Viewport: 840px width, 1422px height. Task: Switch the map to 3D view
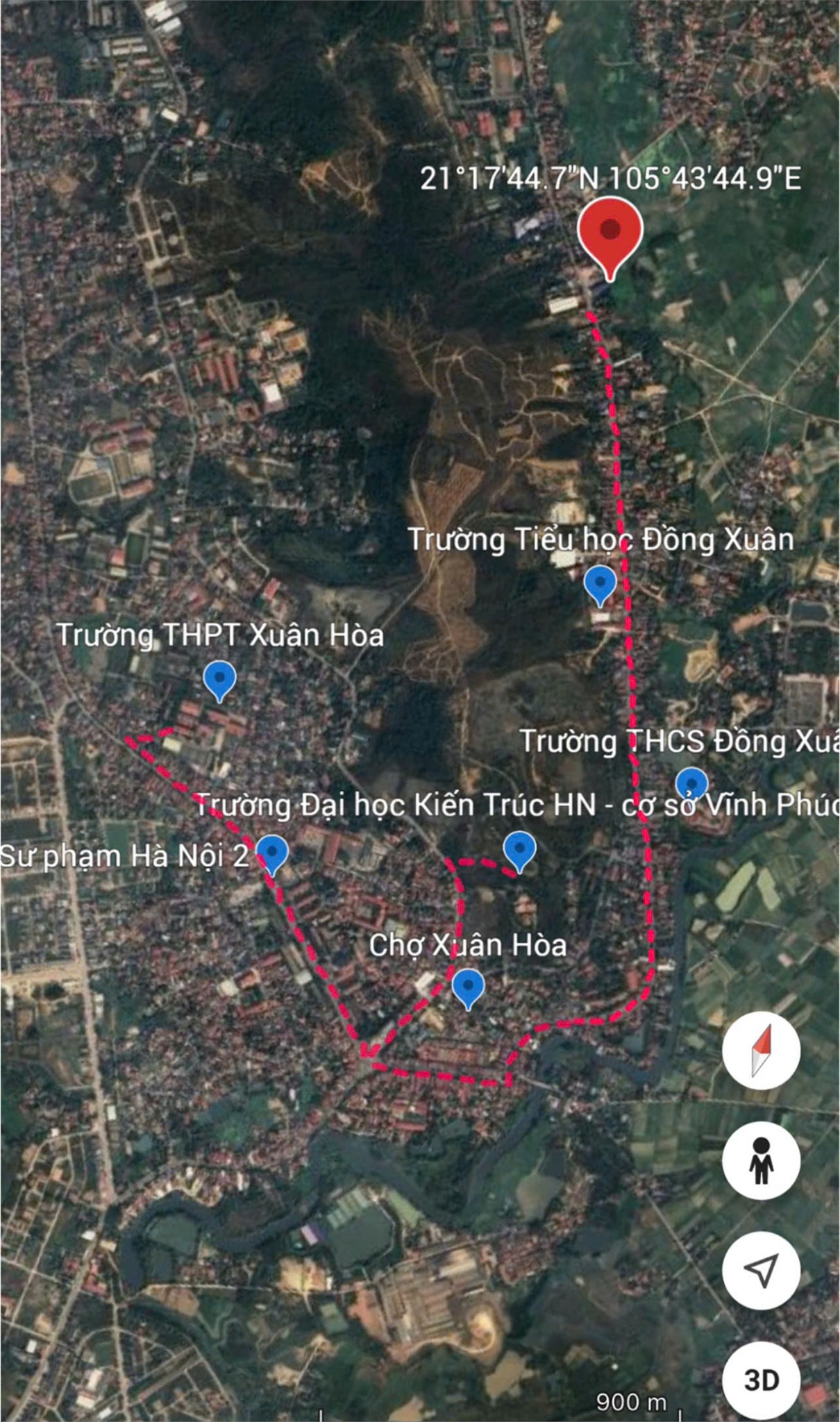[x=761, y=1380]
